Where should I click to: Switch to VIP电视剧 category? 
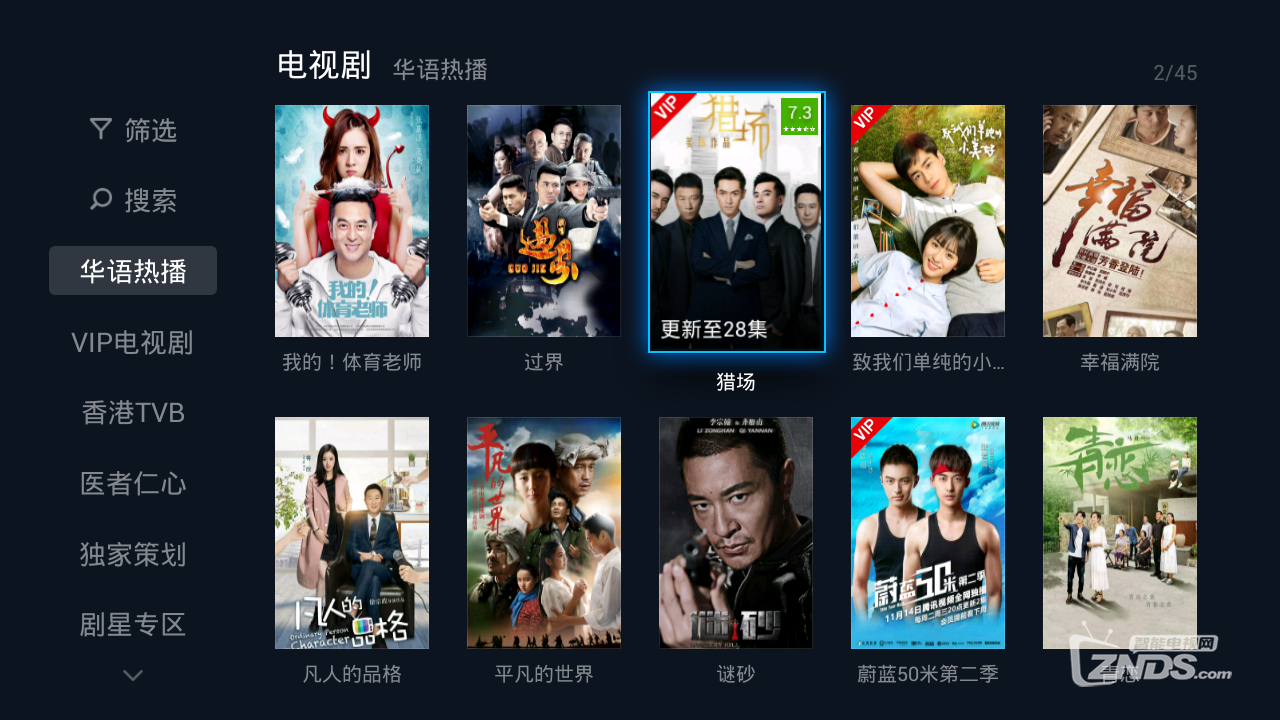[x=133, y=342]
